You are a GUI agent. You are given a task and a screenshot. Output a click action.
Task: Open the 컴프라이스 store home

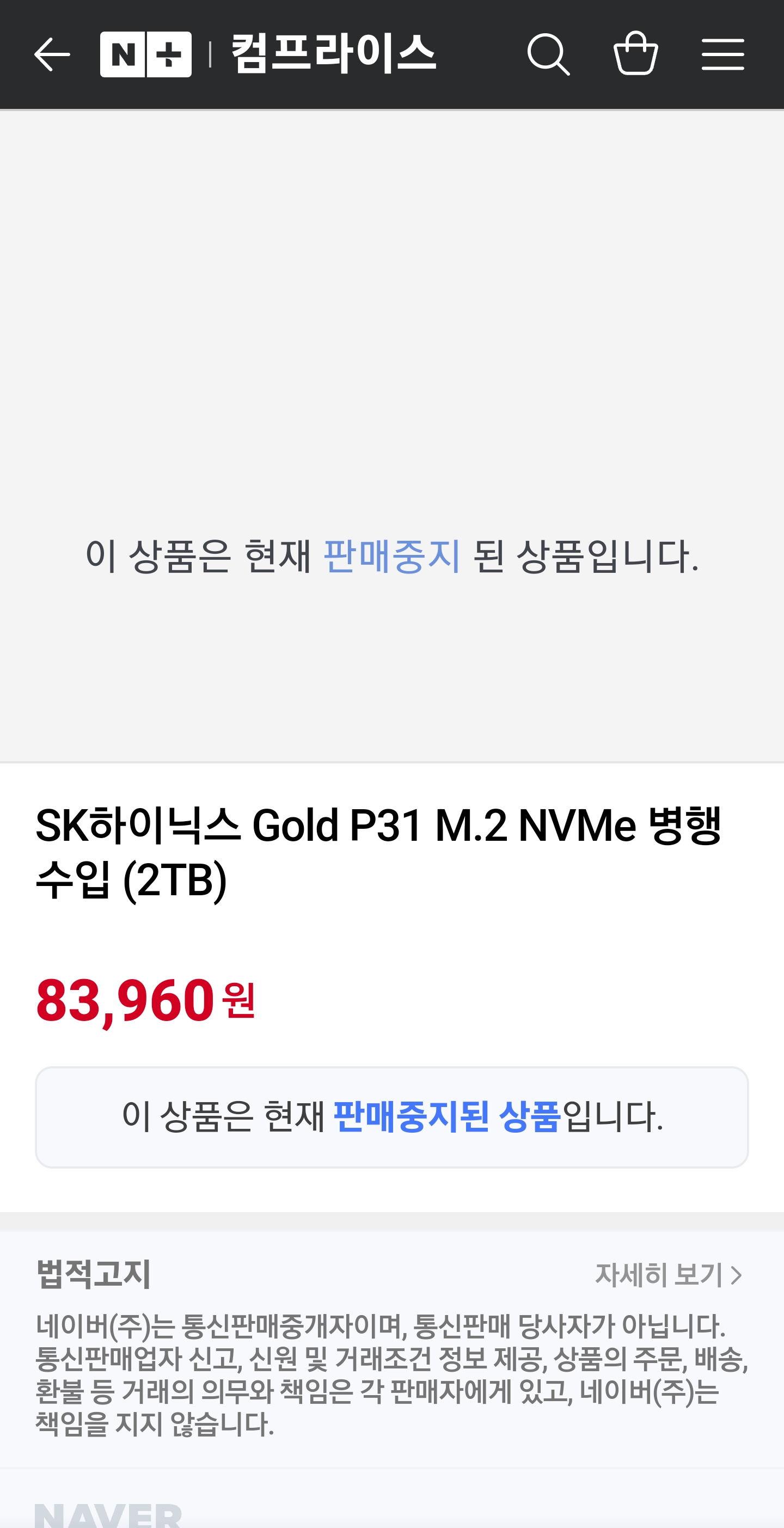point(333,54)
